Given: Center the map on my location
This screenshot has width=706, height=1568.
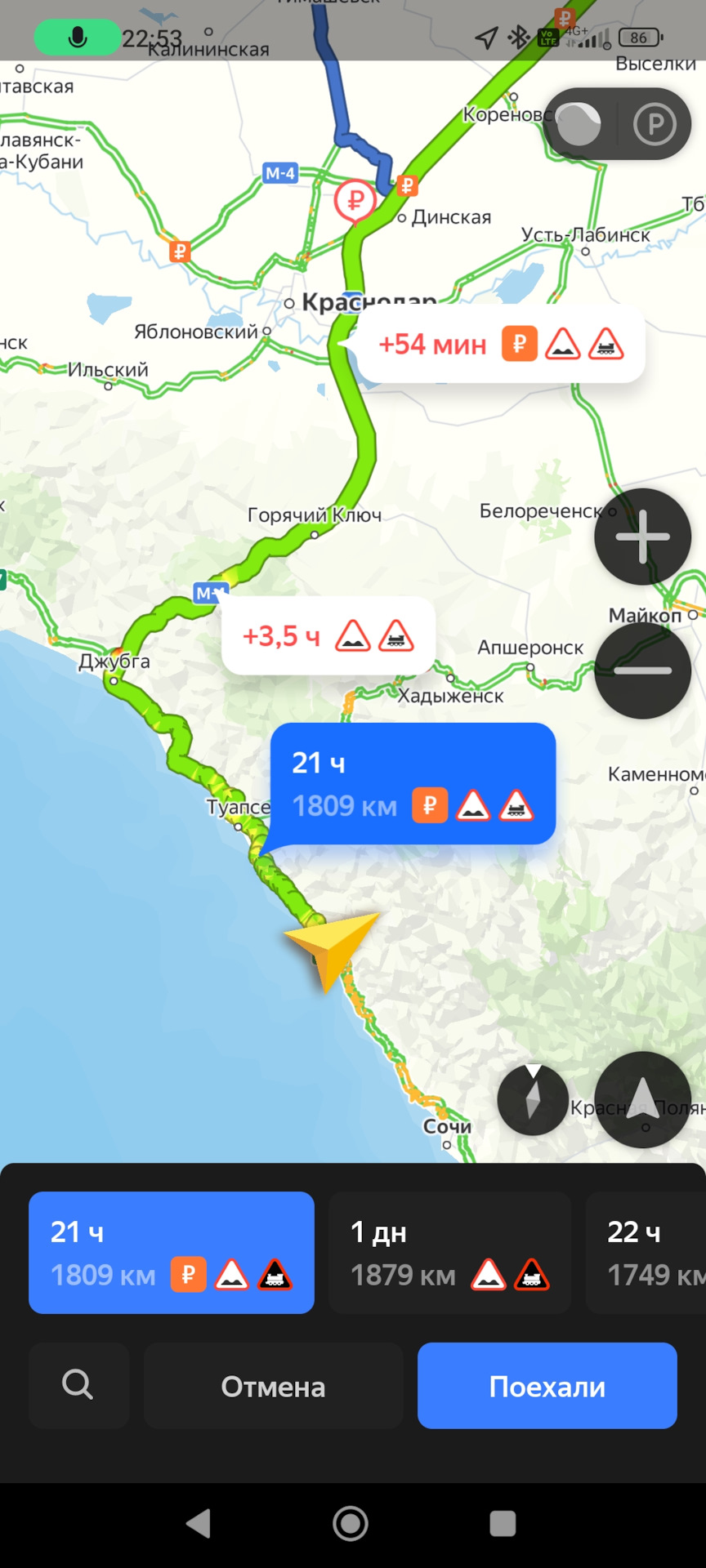Looking at the screenshot, I should coord(643,1099).
